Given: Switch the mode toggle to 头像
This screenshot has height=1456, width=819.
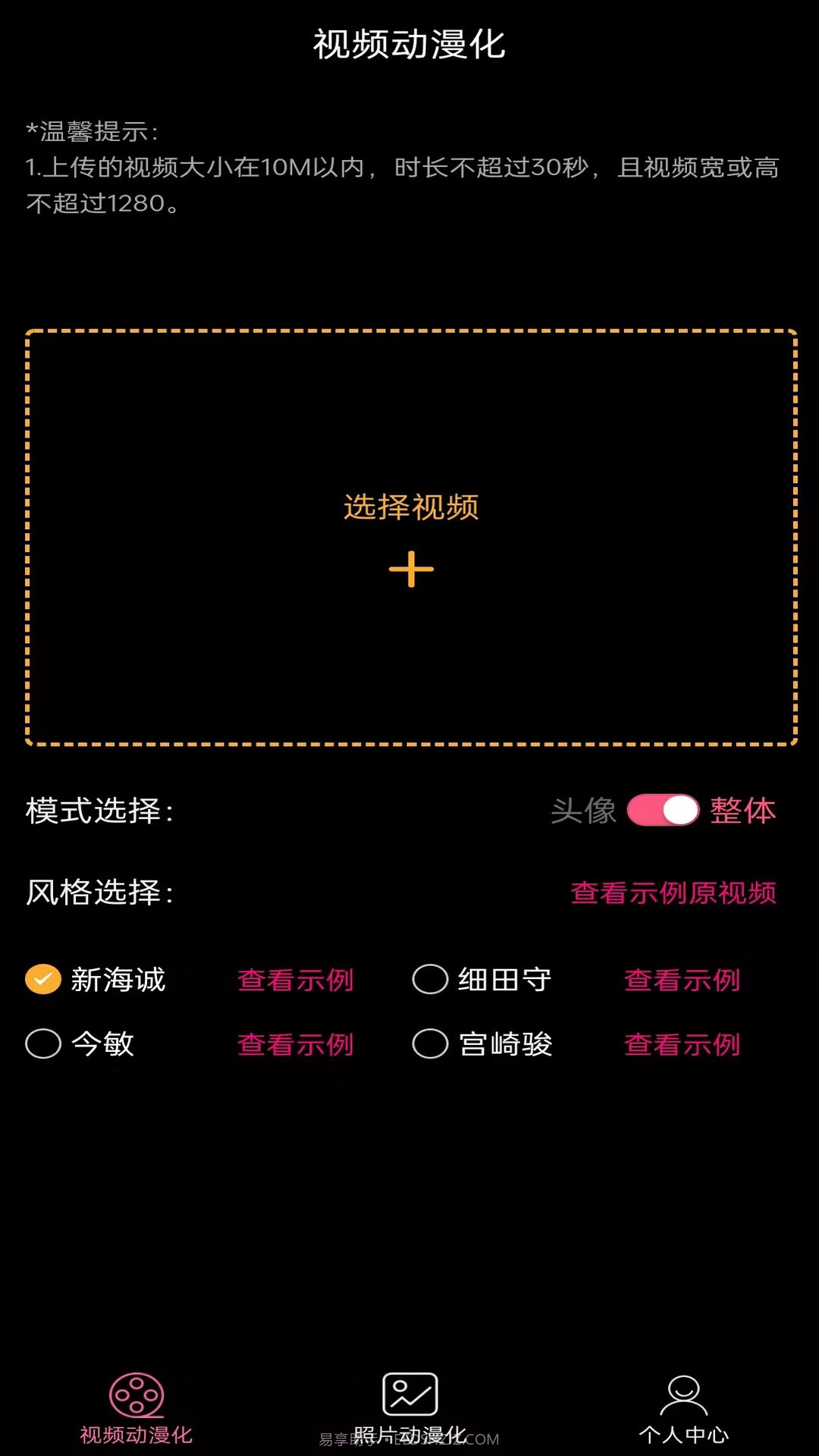Looking at the screenshot, I should pos(664,811).
